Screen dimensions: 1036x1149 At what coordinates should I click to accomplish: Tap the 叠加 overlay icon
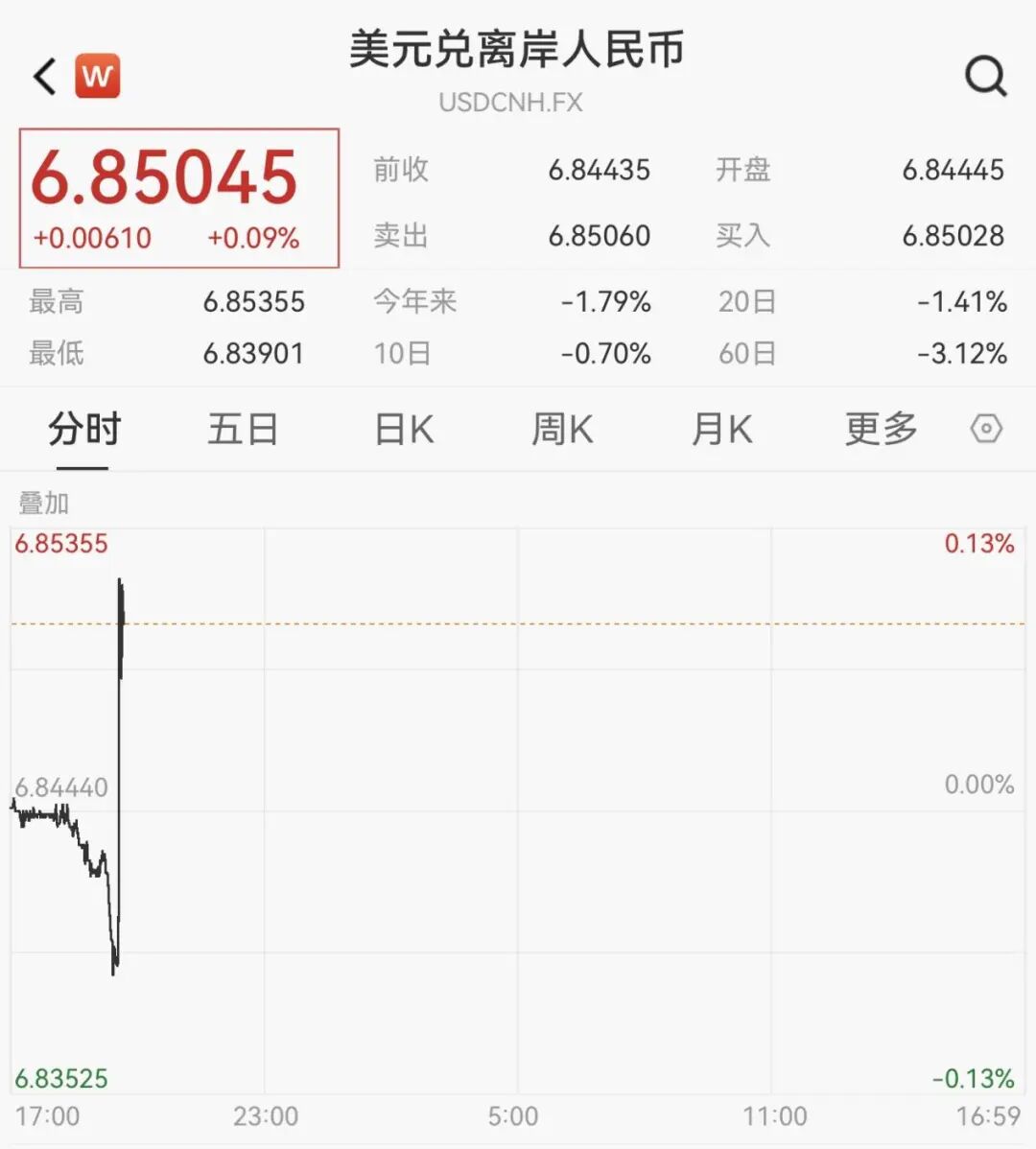point(40,502)
